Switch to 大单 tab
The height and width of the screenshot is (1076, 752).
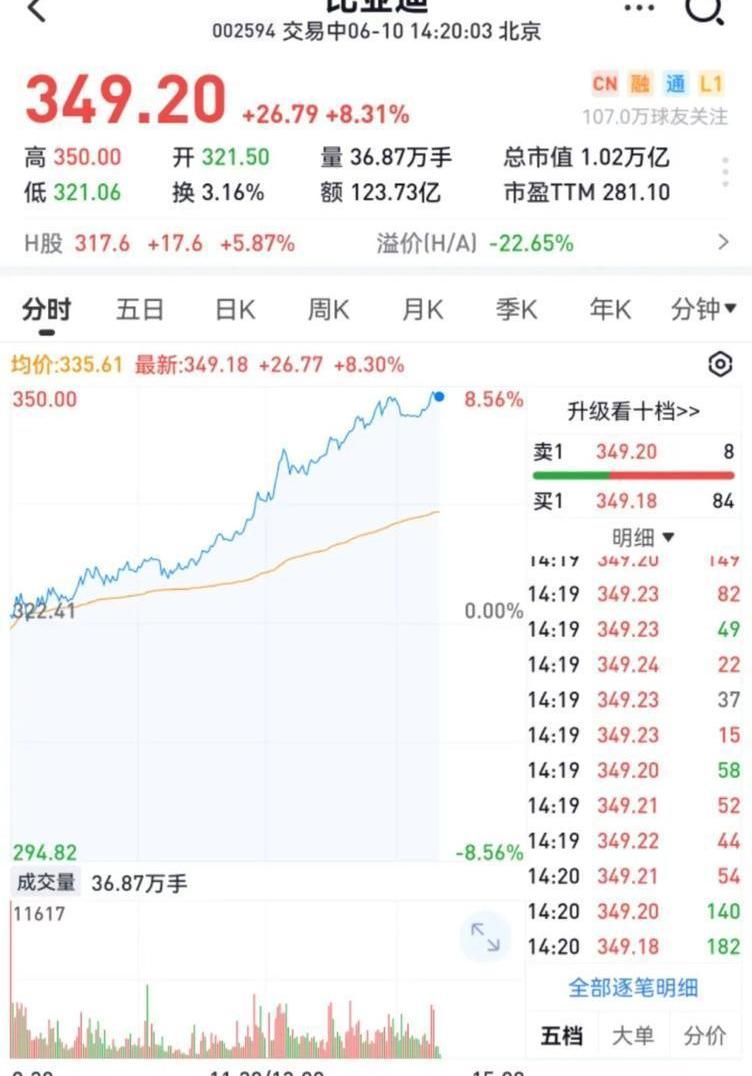click(x=633, y=1036)
